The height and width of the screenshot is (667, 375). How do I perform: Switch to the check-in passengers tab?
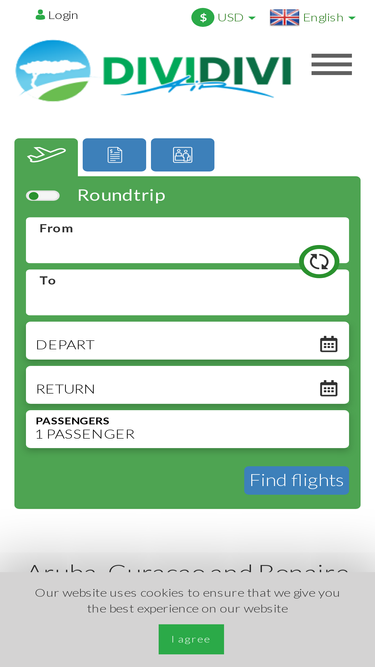click(183, 155)
